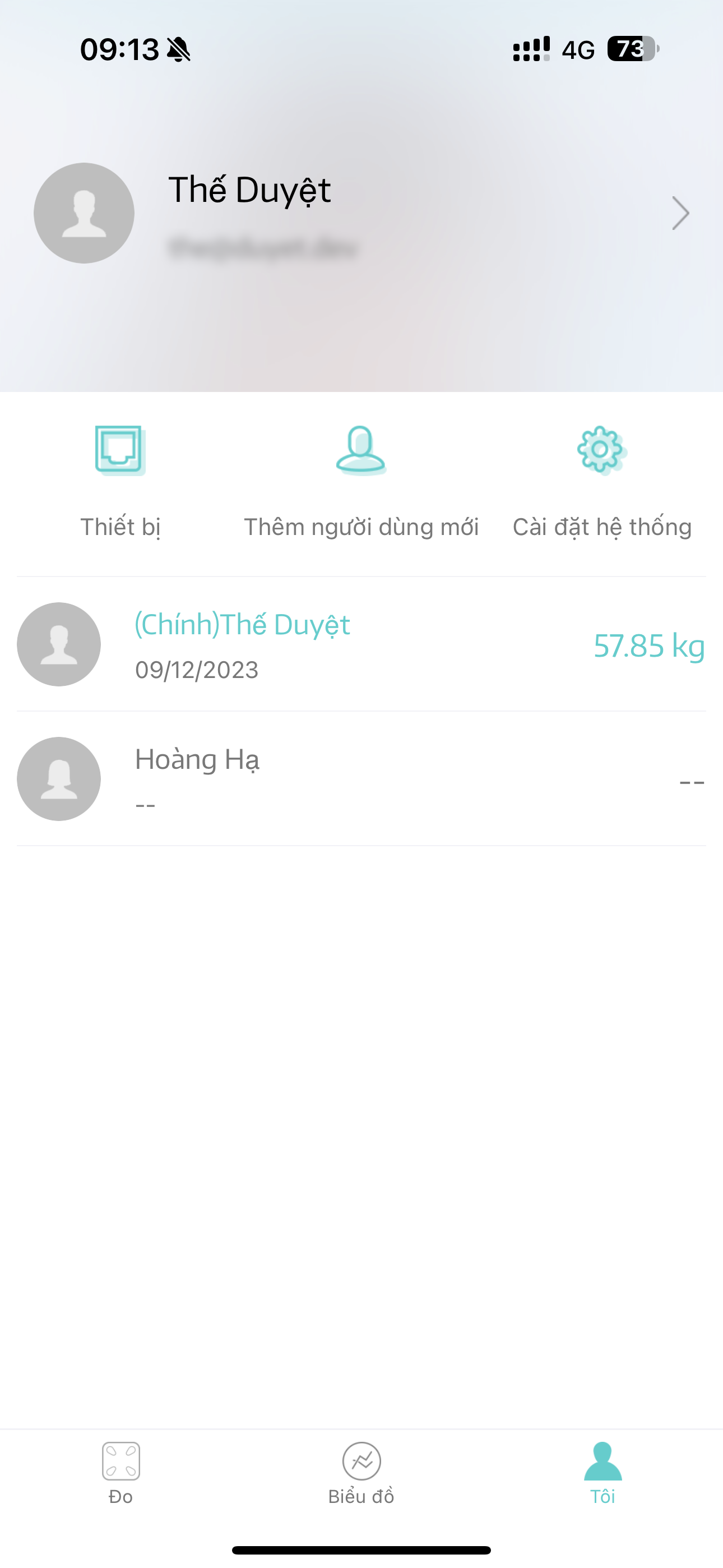723x1568 pixels.
Task: Tap the muted notifications bell icon
Action: coord(179,51)
